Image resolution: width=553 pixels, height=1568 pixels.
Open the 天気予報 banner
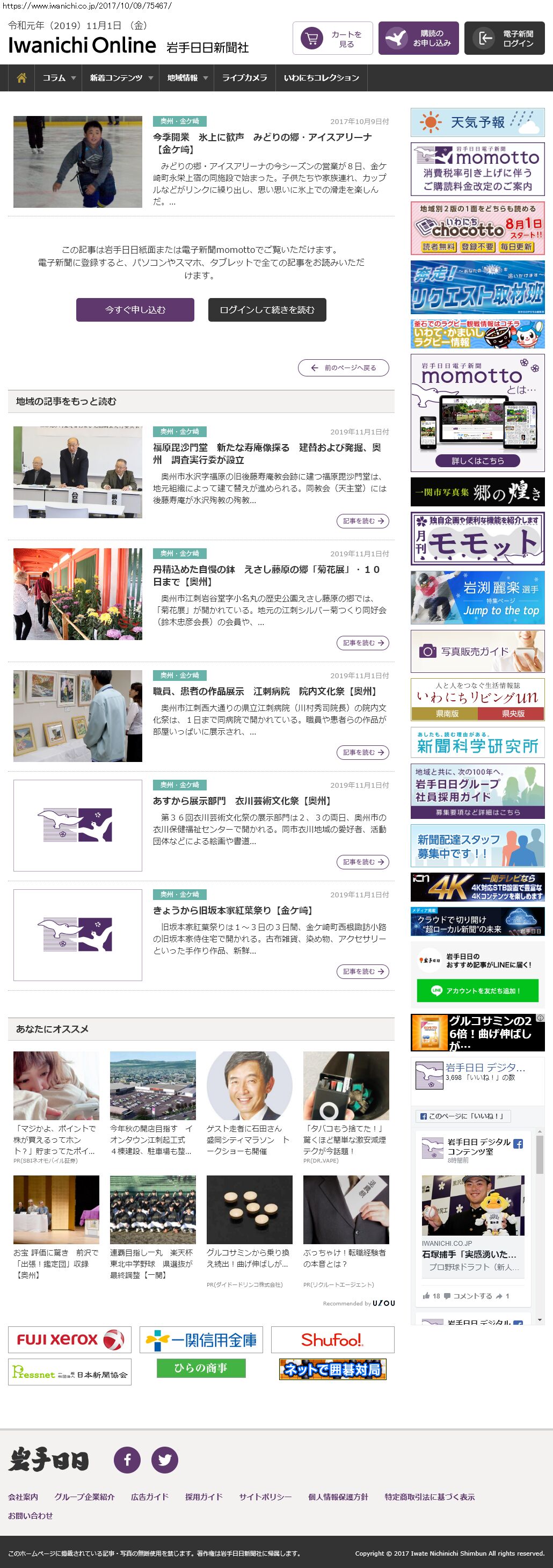[x=477, y=122]
